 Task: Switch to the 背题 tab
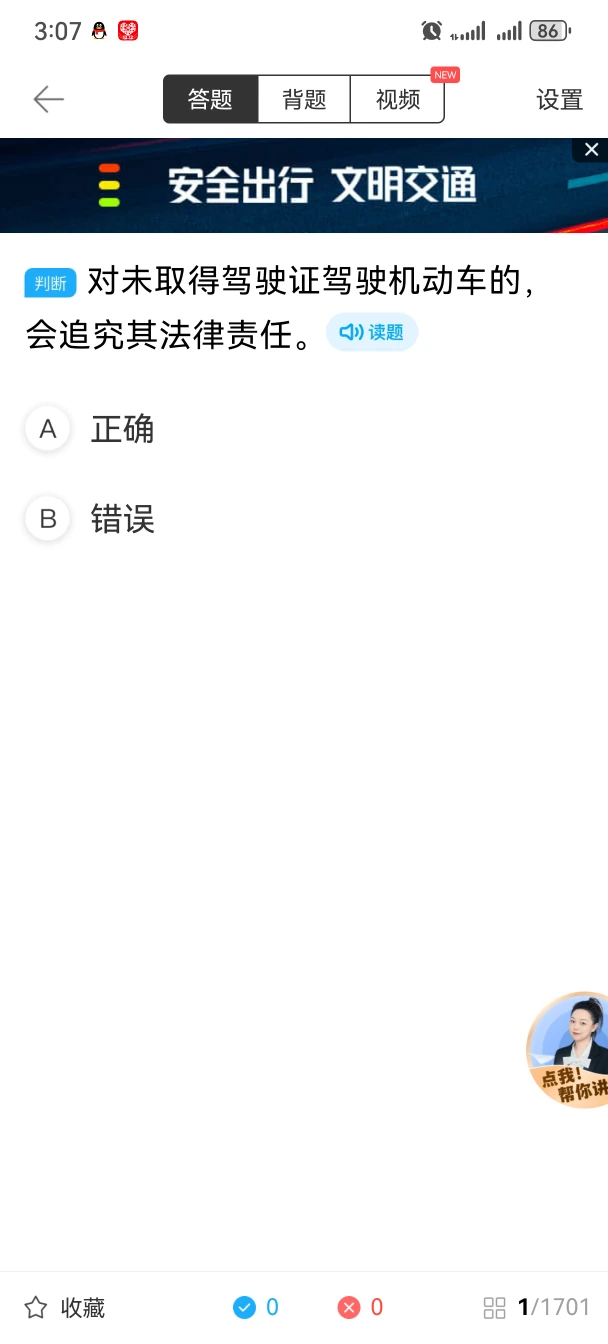304,99
